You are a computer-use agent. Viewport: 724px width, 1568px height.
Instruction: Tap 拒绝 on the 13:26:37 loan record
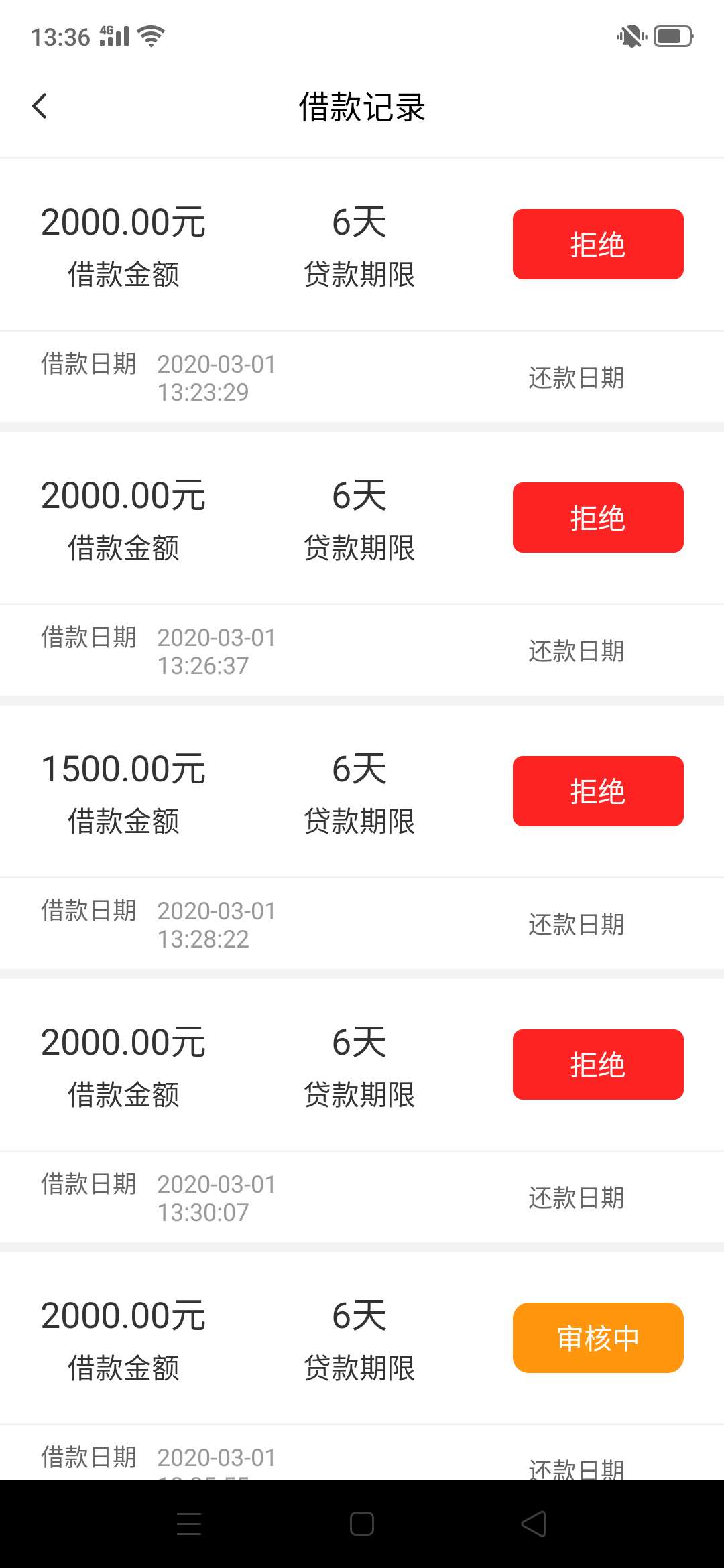pos(598,517)
